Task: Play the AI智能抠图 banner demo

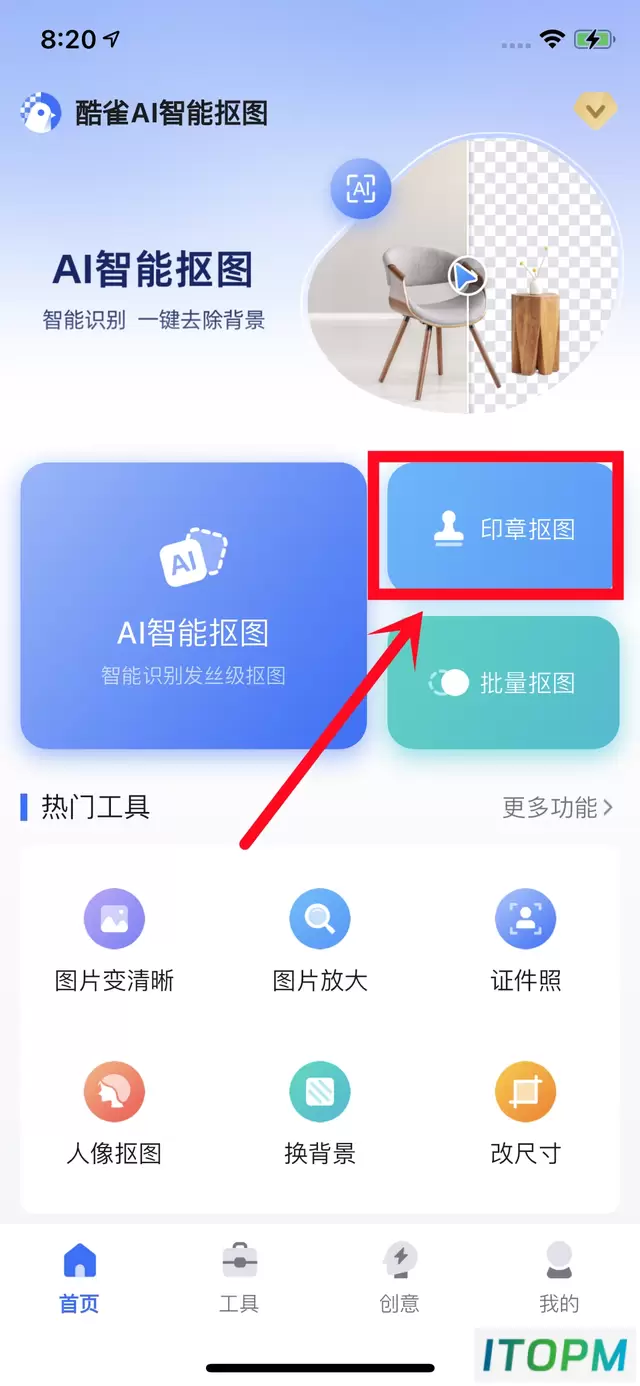Action: click(x=465, y=276)
